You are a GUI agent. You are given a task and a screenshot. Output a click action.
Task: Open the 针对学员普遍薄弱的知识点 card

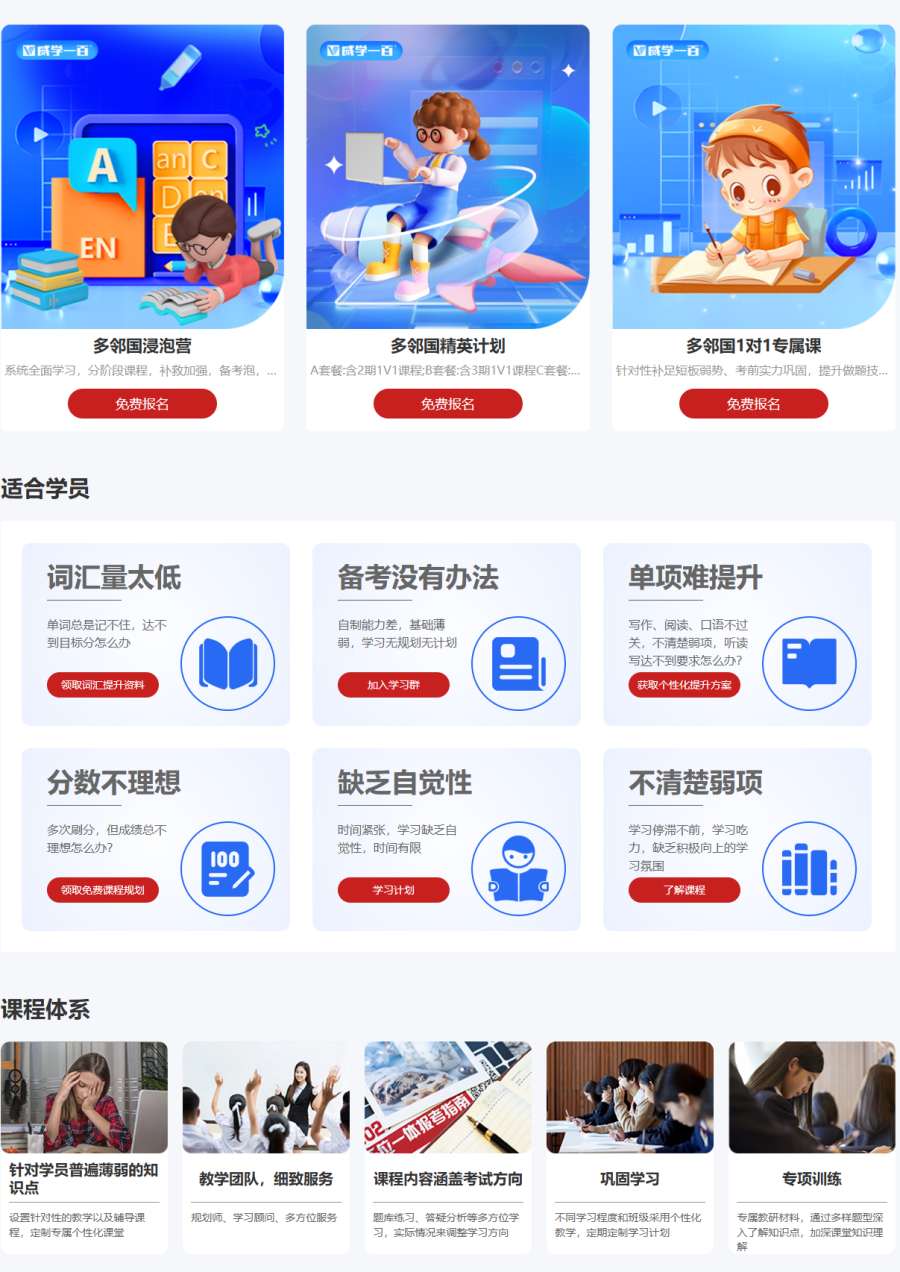[x=84, y=1145]
